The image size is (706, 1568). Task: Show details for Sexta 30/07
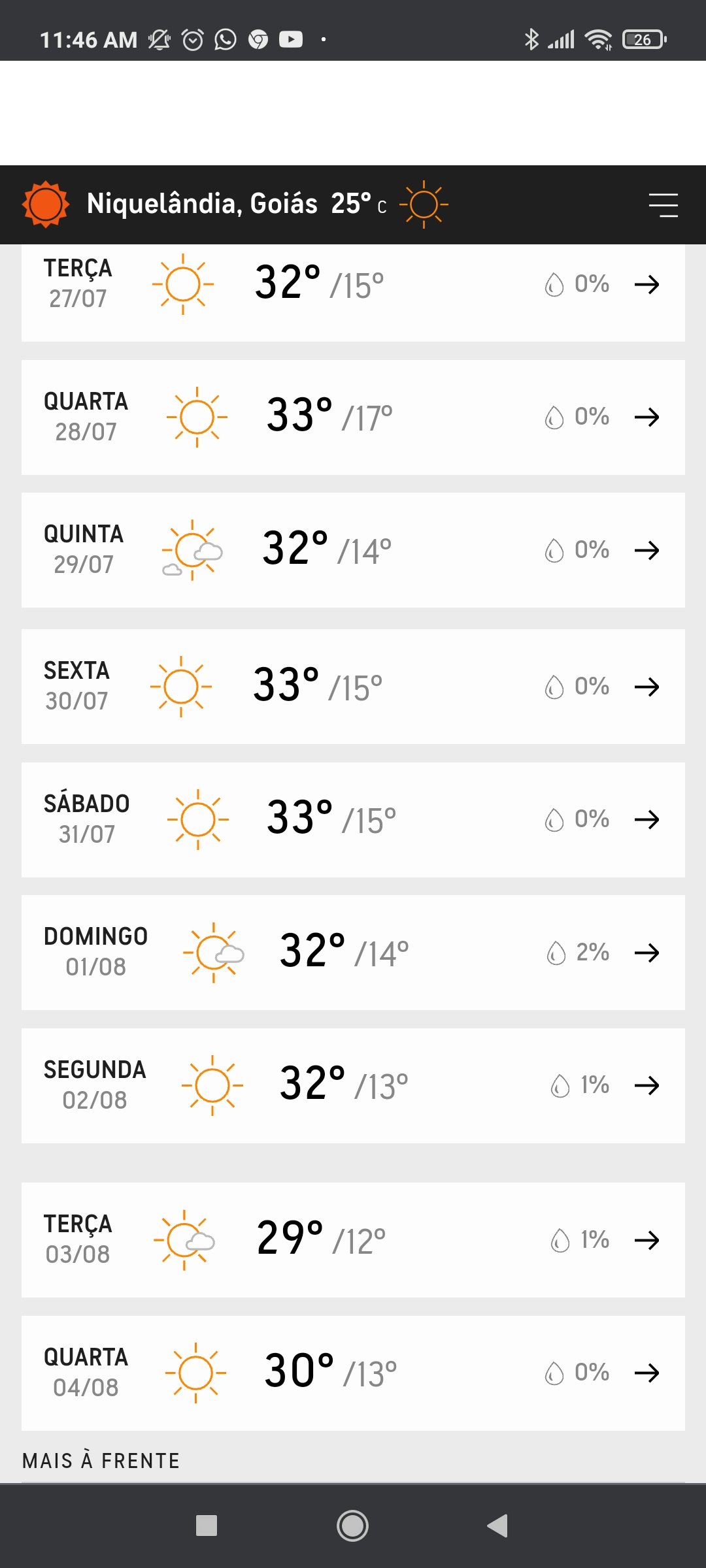click(x=353, y=687)
